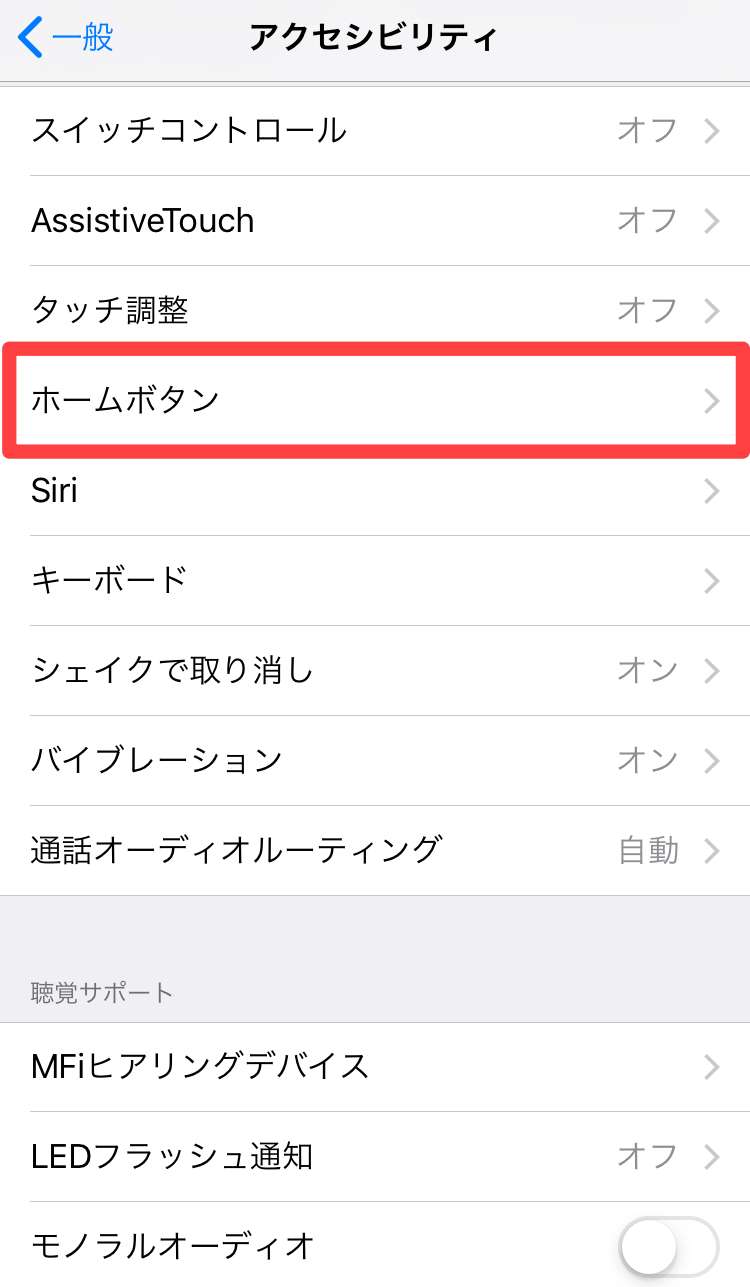Open 通話オーディオルーティング options
The width and height of the screenshot is (750, 1287).
(x=375, y=851)
